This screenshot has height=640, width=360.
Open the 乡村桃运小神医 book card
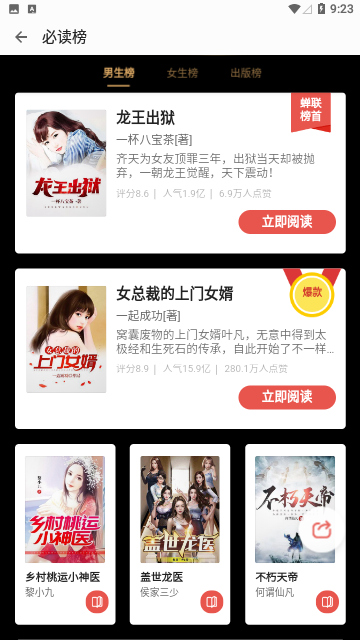[65, 534]
